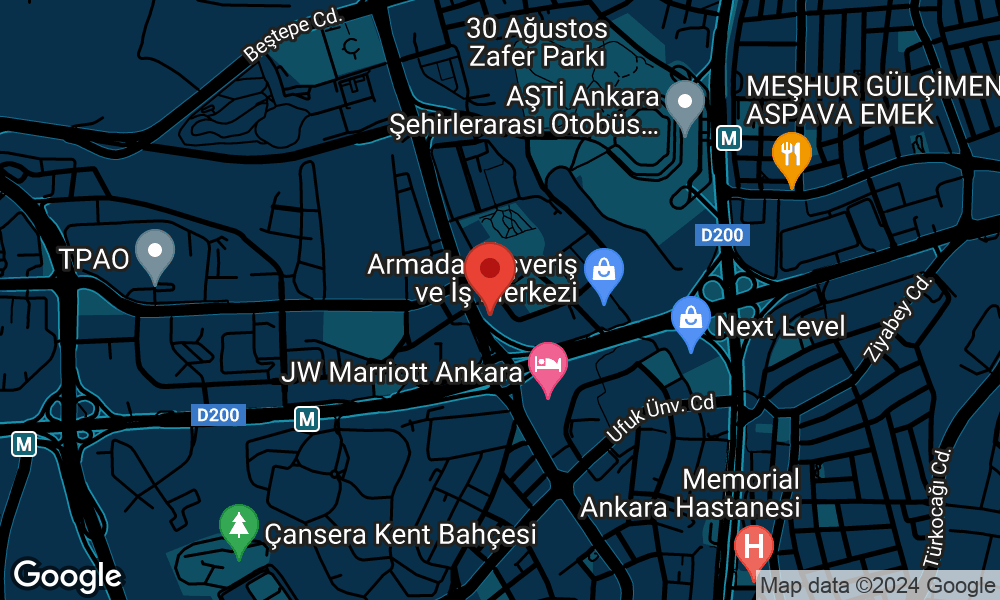The width and height of the screenshot is (1000, 600).
Task: Open the Armada Alışveriş ve İş Merkezi shopping marker
Action: (x=603, y=270)
